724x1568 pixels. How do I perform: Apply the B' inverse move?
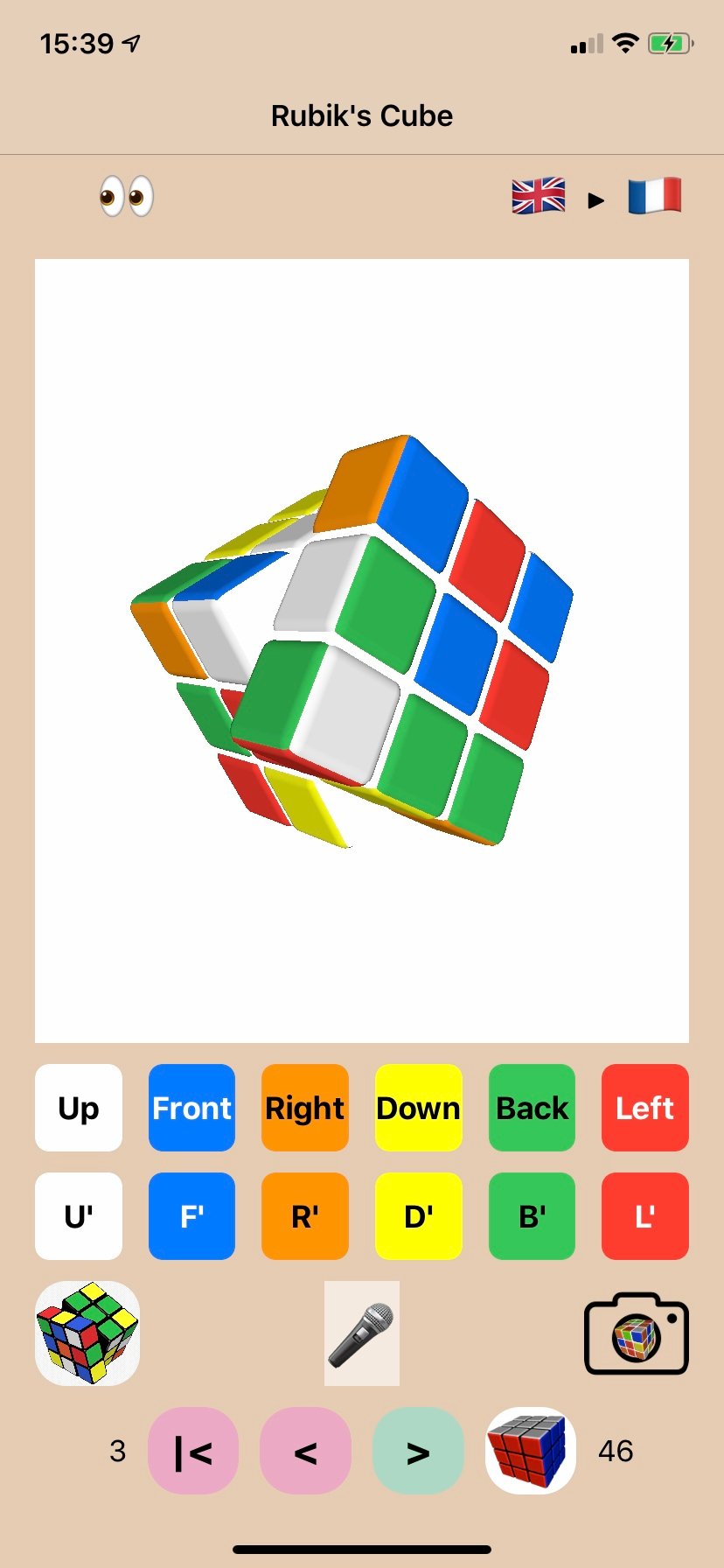(532, 1216)
